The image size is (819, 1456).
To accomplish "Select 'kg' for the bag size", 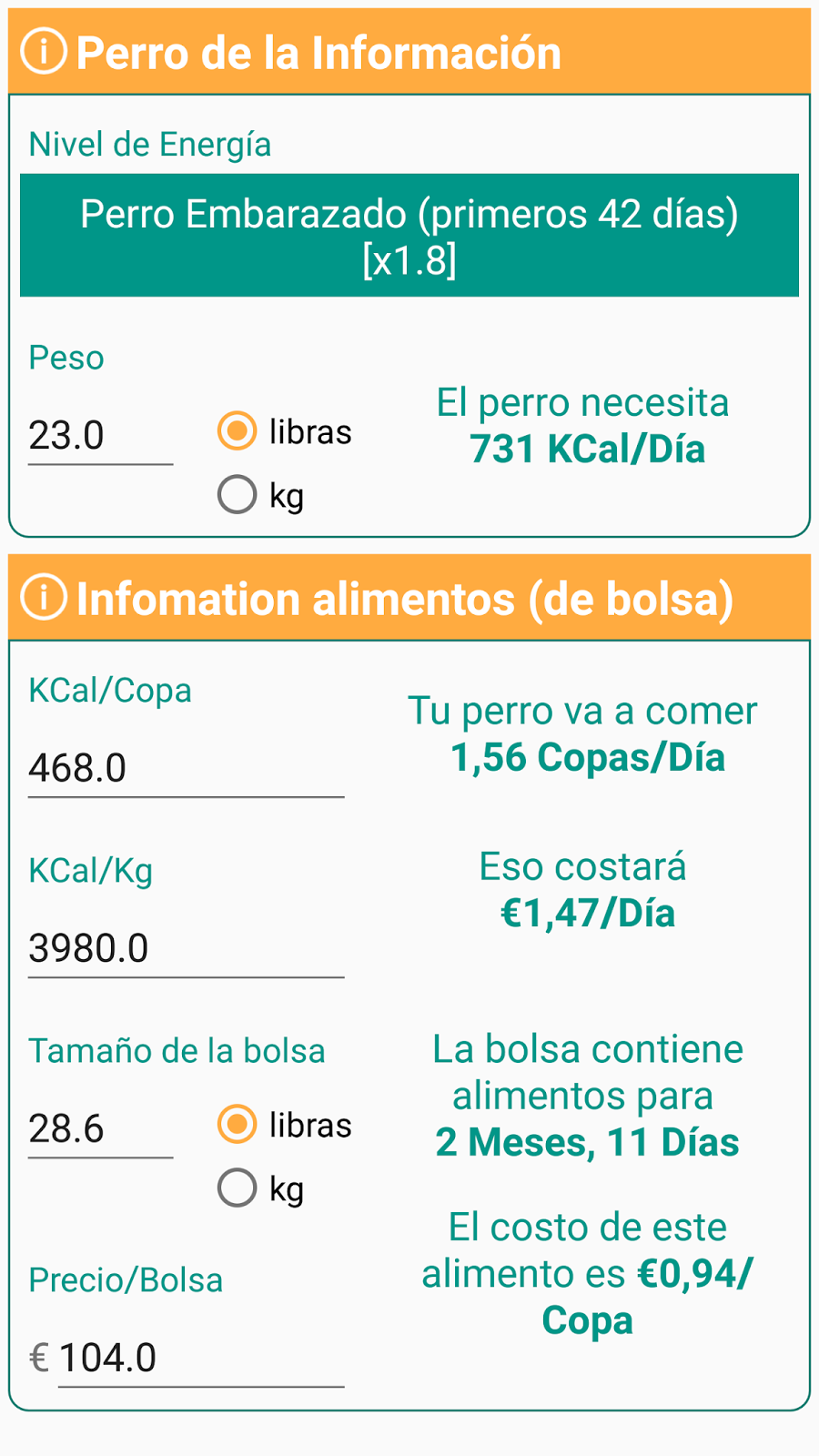I will [x=237, y=1187].
